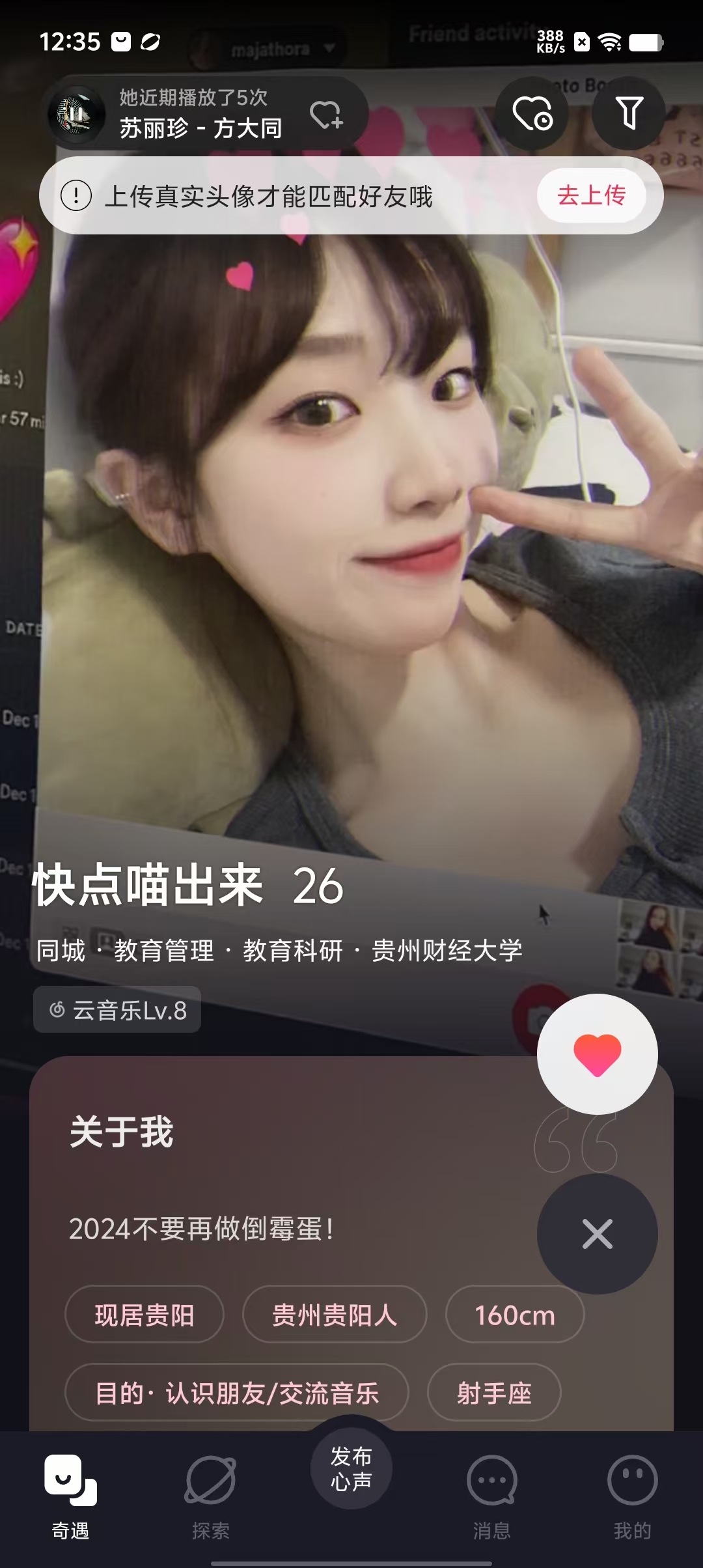
Task: Pause the song 苏丽珍 - 方大同
Action: (77, 115)
